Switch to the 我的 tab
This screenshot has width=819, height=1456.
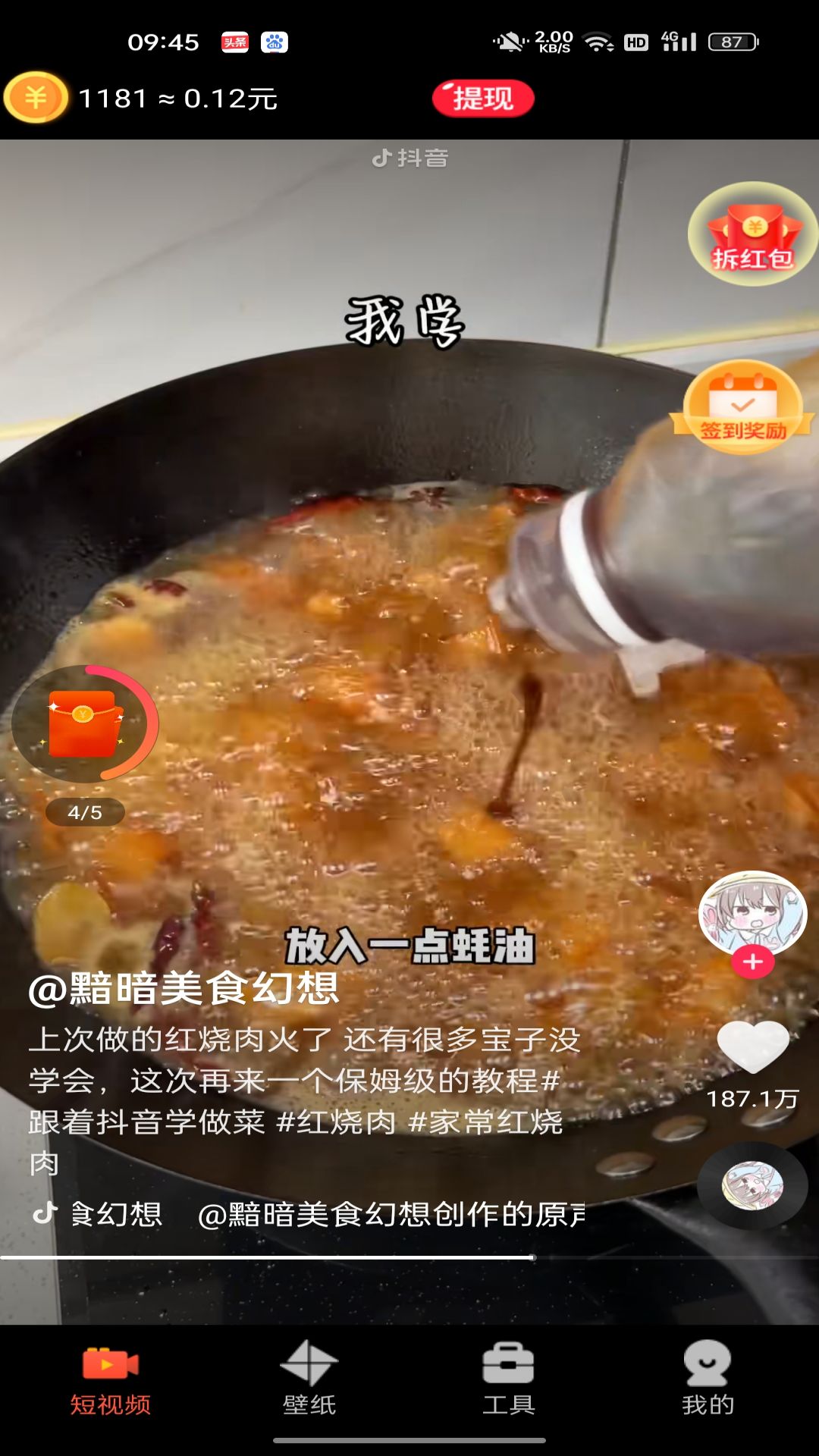point(708,1377)
